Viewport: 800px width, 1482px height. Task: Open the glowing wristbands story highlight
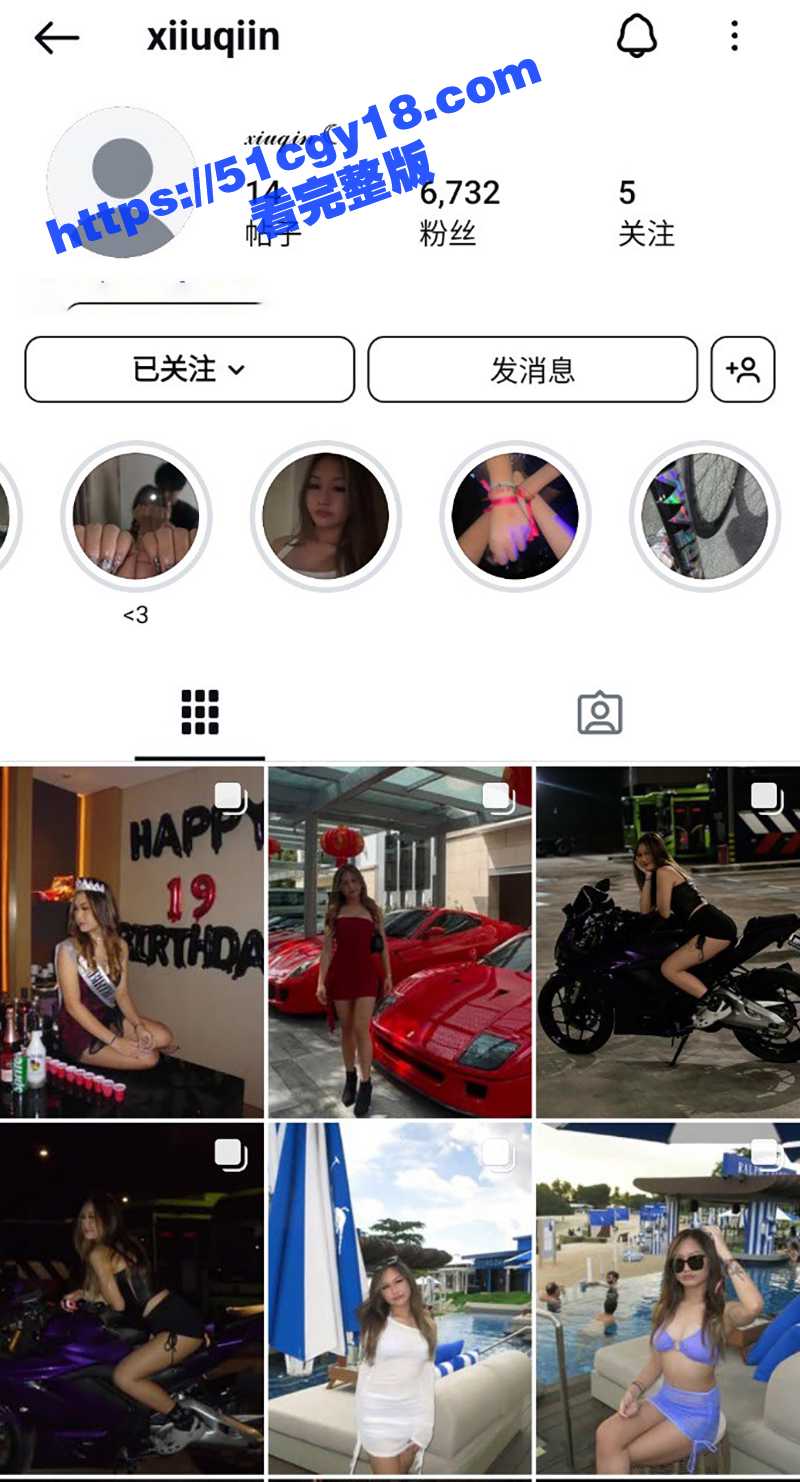(x=515, y=516)
